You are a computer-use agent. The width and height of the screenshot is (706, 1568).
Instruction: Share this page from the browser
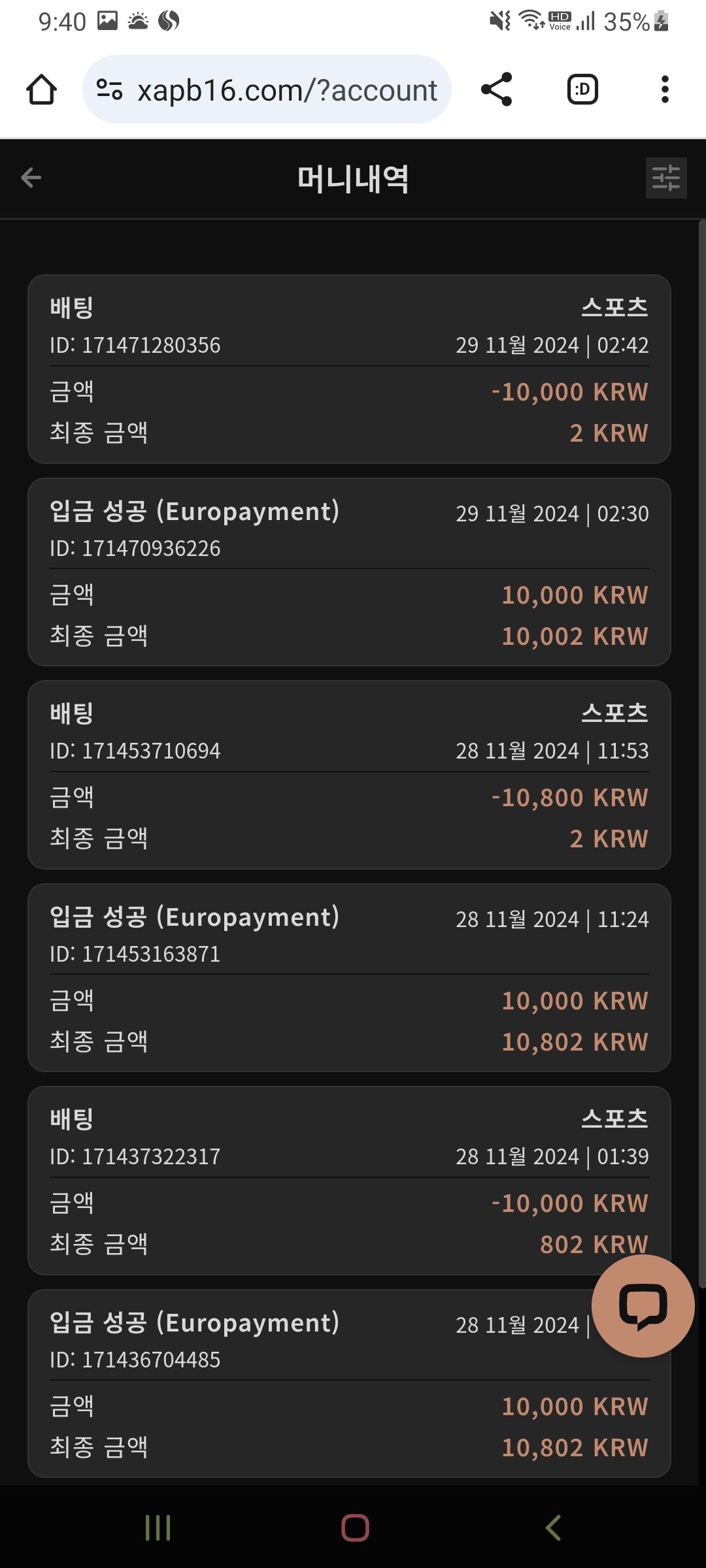pos(497,90)
